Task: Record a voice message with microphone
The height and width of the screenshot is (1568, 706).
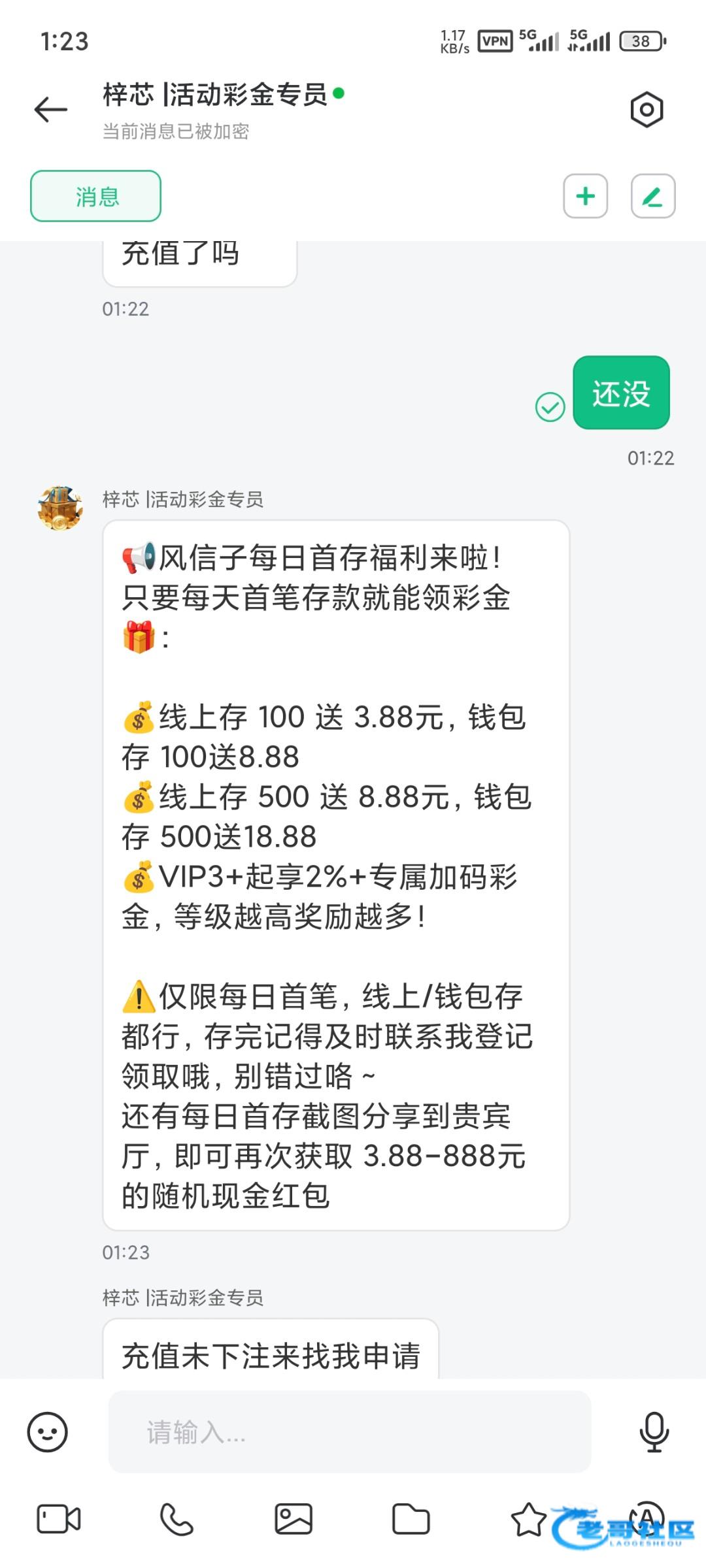Action: pyautogui.click(x=654, y=1432)
